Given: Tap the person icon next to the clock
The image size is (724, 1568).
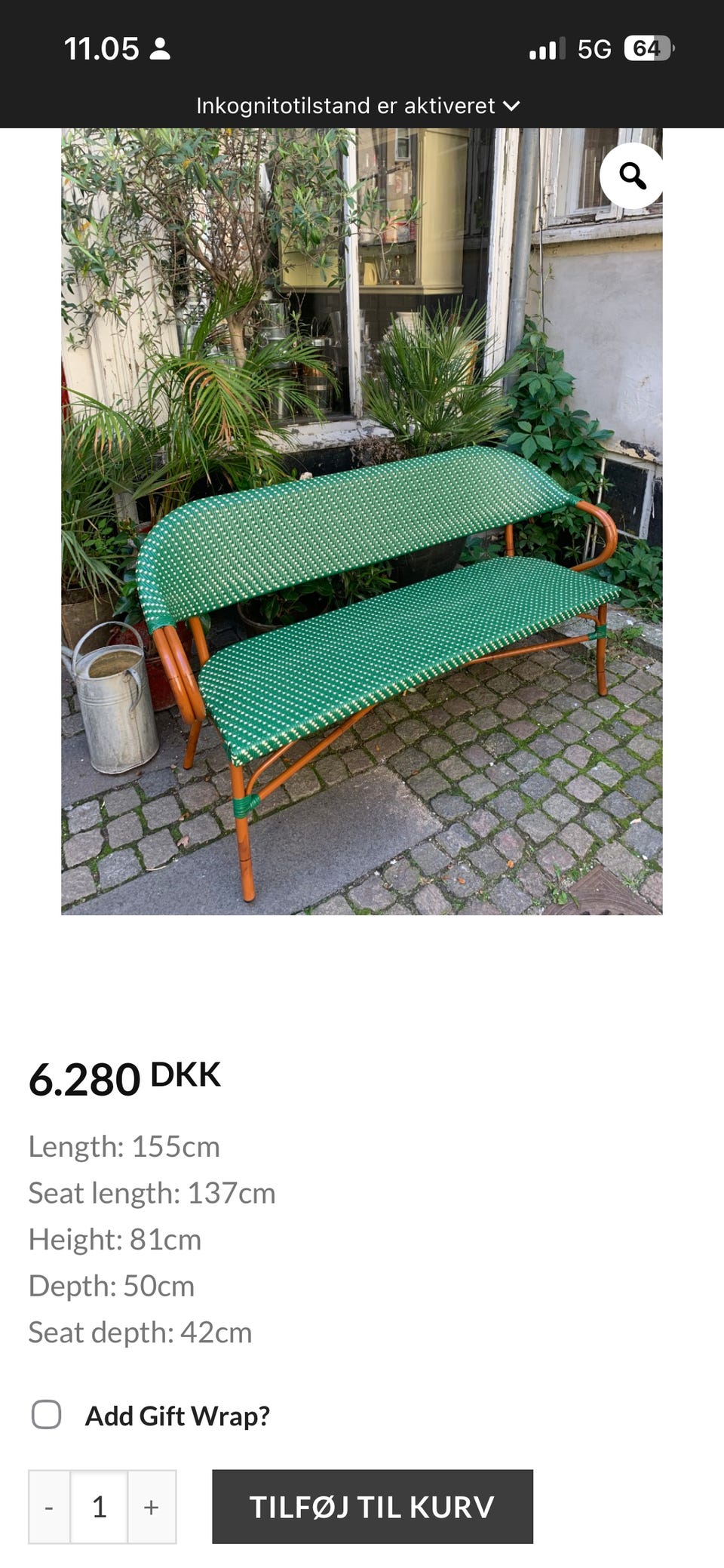Looking at the screenshot, I should click(161, 50).
